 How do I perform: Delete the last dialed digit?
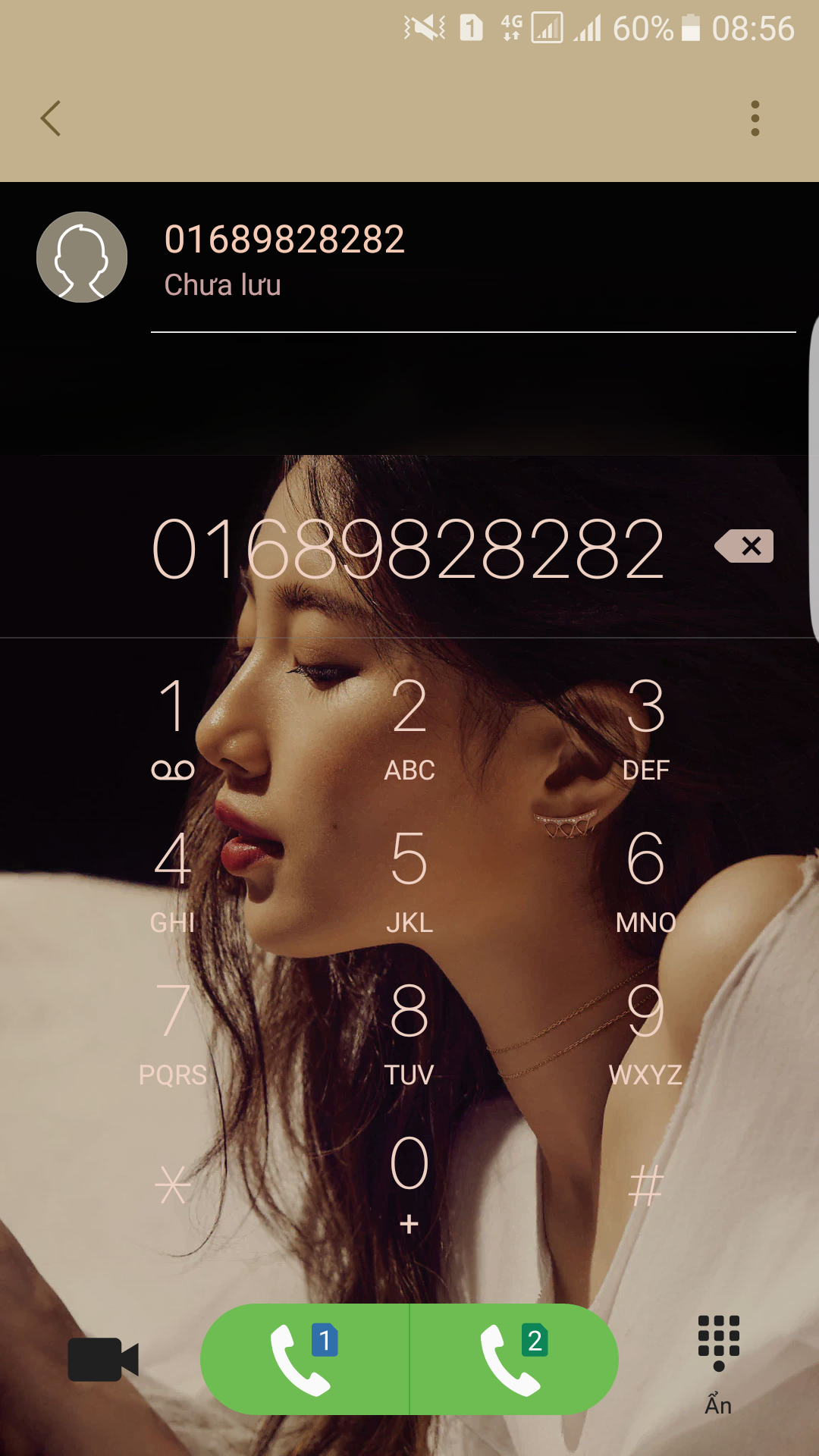point(745,546)
